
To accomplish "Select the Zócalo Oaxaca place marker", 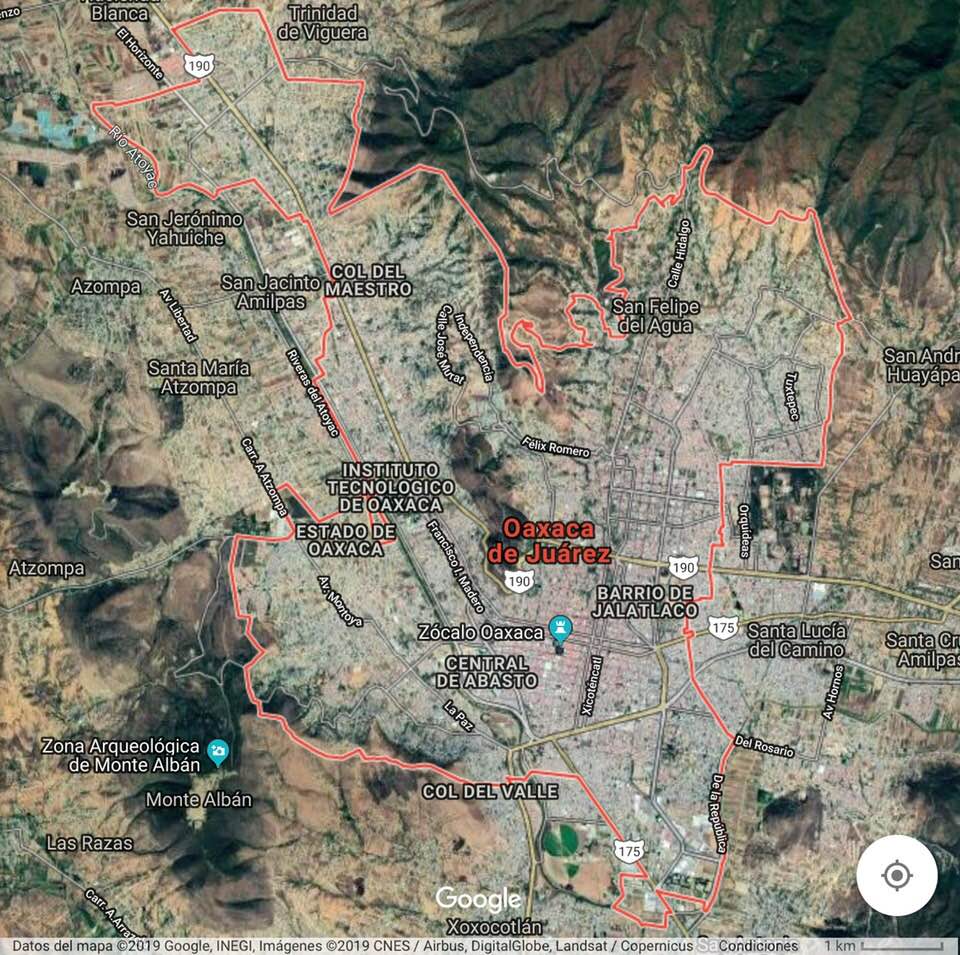I will [x=560, y=630].
